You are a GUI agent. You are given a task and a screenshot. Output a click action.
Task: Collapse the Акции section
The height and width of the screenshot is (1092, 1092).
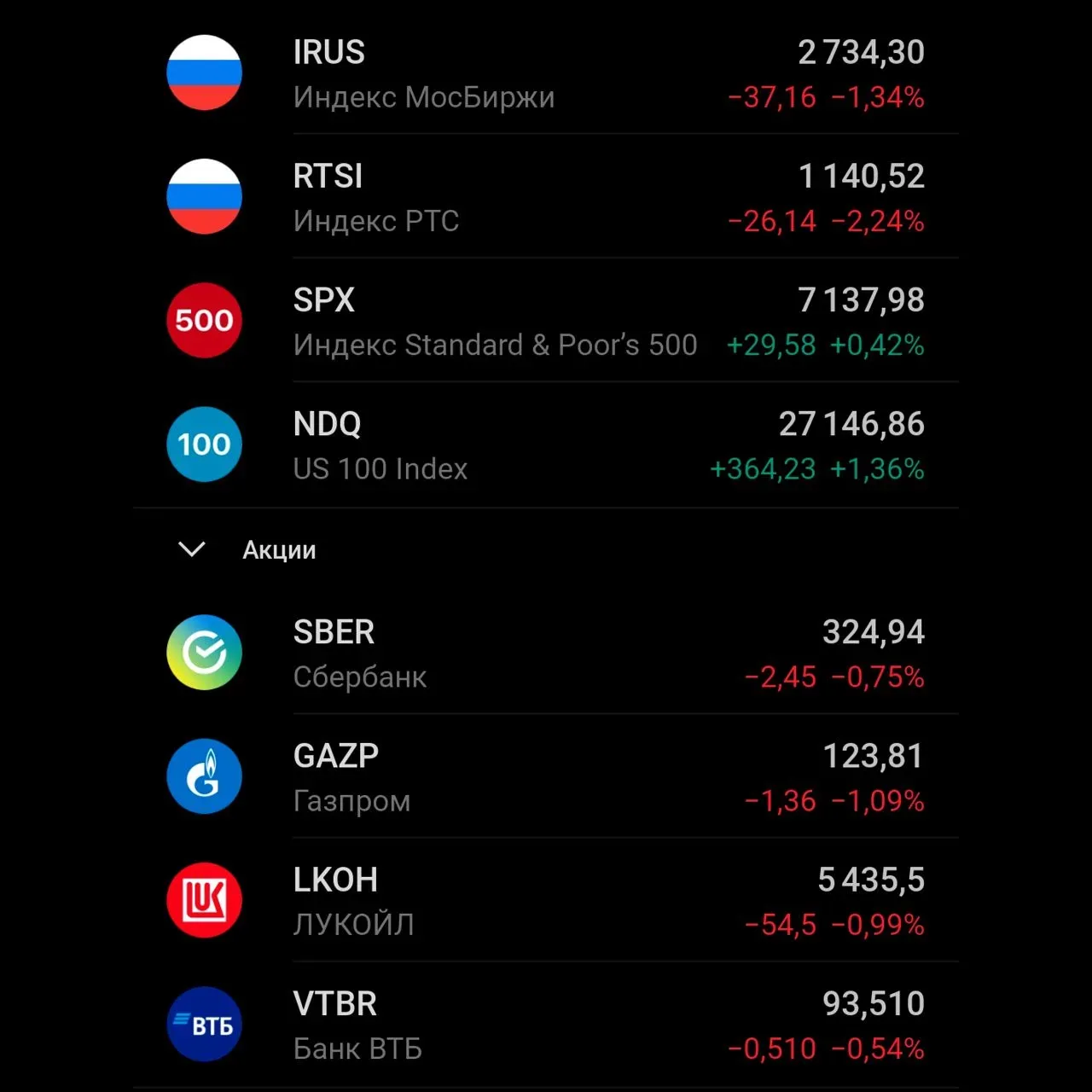(193, 549)
